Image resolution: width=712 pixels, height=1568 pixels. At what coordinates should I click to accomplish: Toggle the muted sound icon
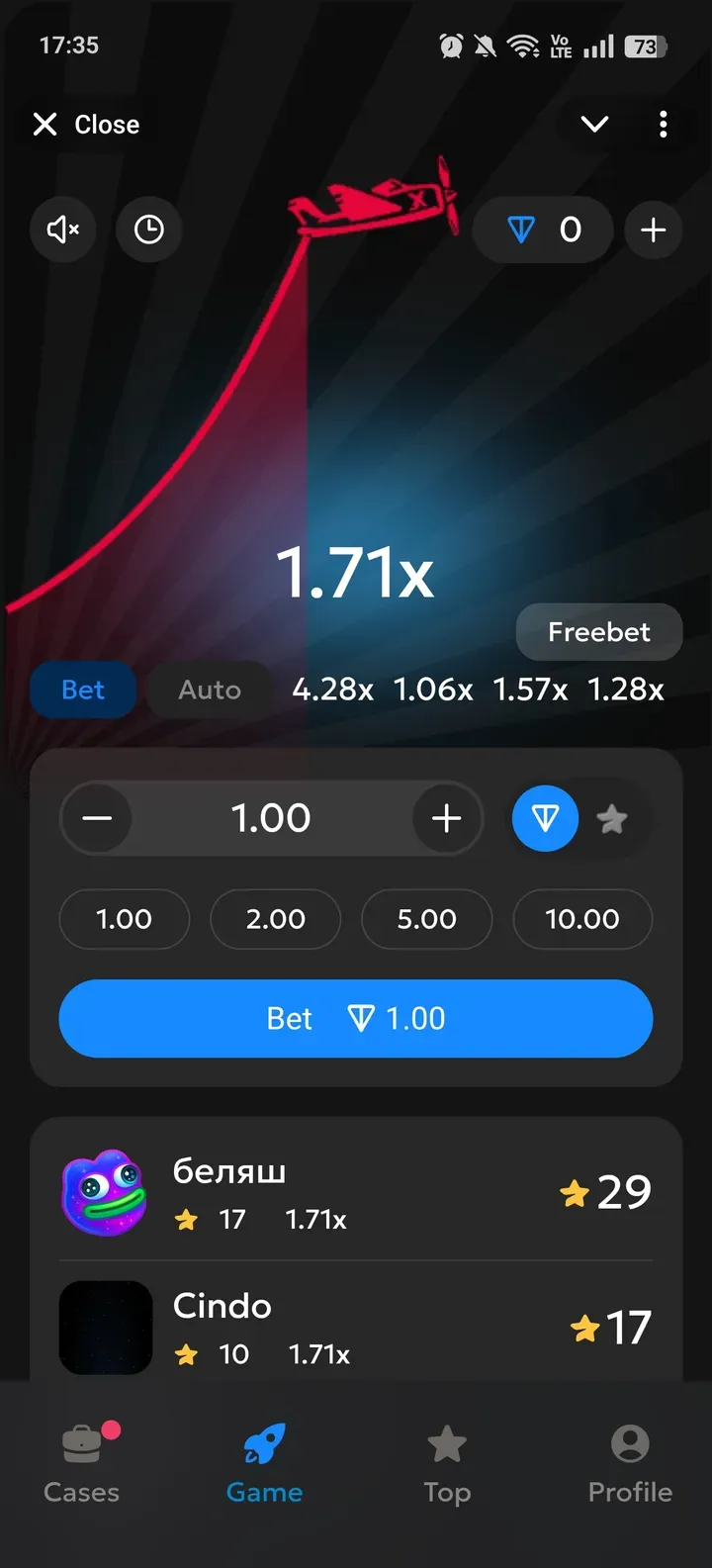click(x=63, y=230)
